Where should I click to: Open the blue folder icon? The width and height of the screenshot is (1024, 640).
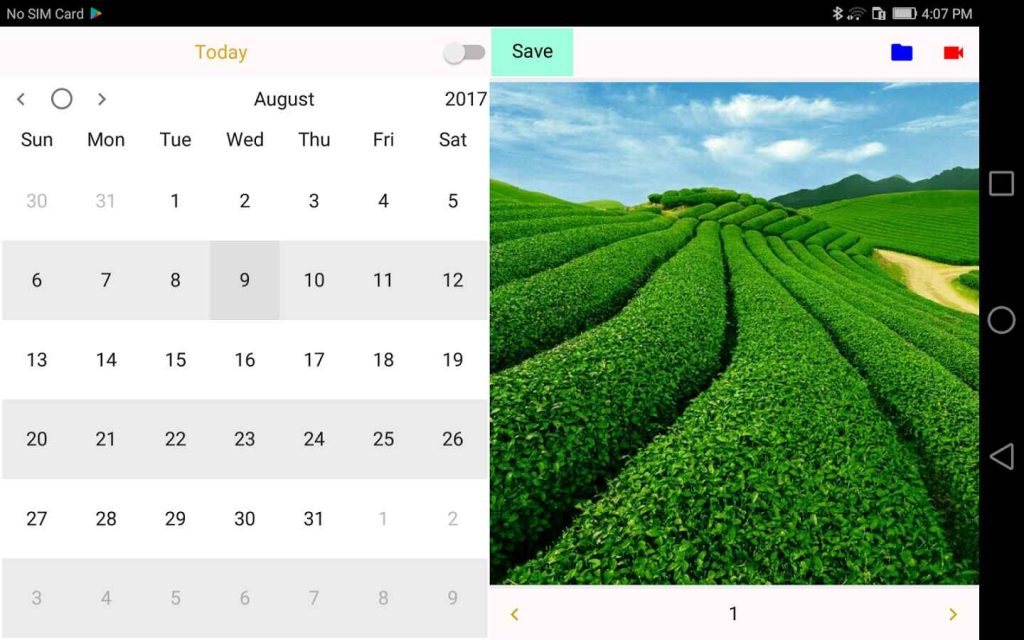click(x=902, y=52)
